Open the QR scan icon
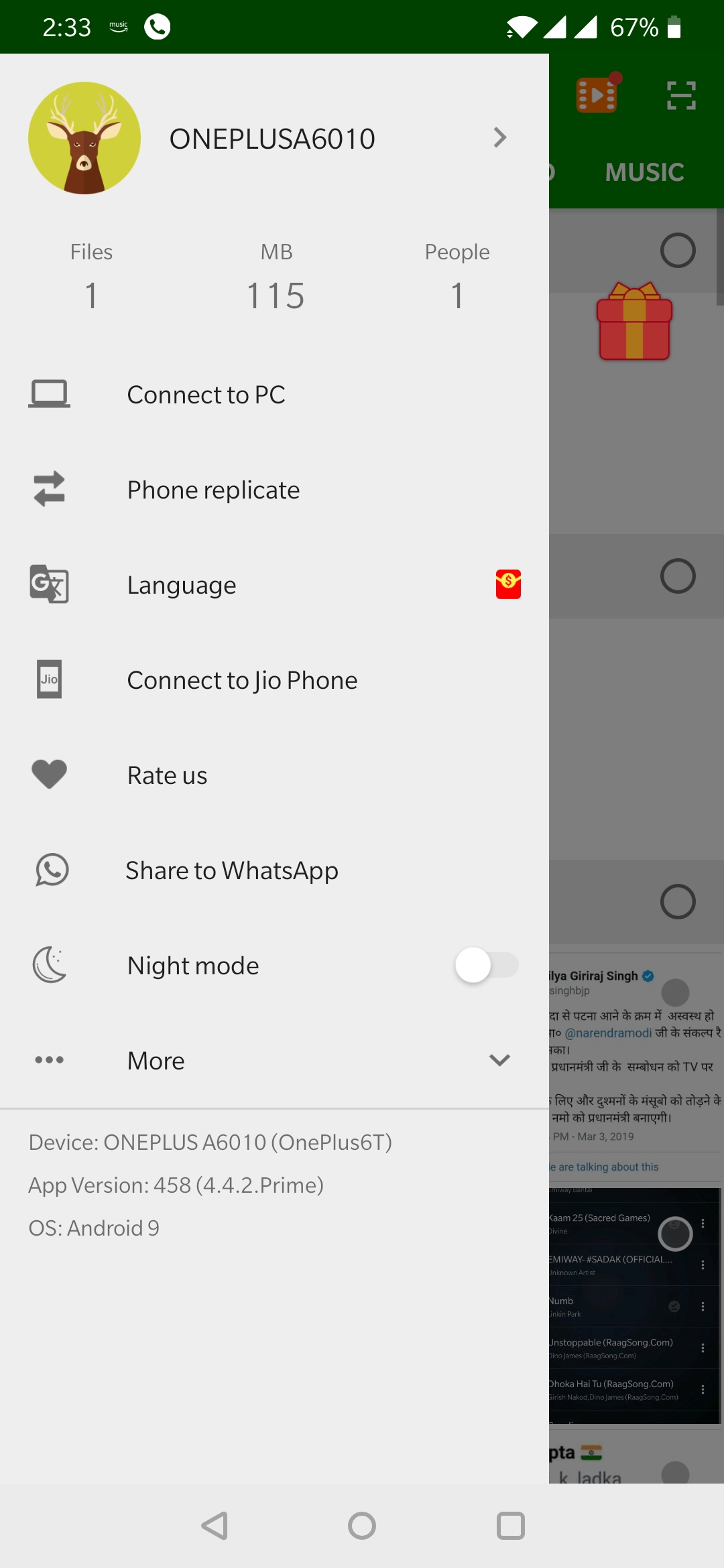The height and width of the screenshot is (1568, 724). [681, 95]
